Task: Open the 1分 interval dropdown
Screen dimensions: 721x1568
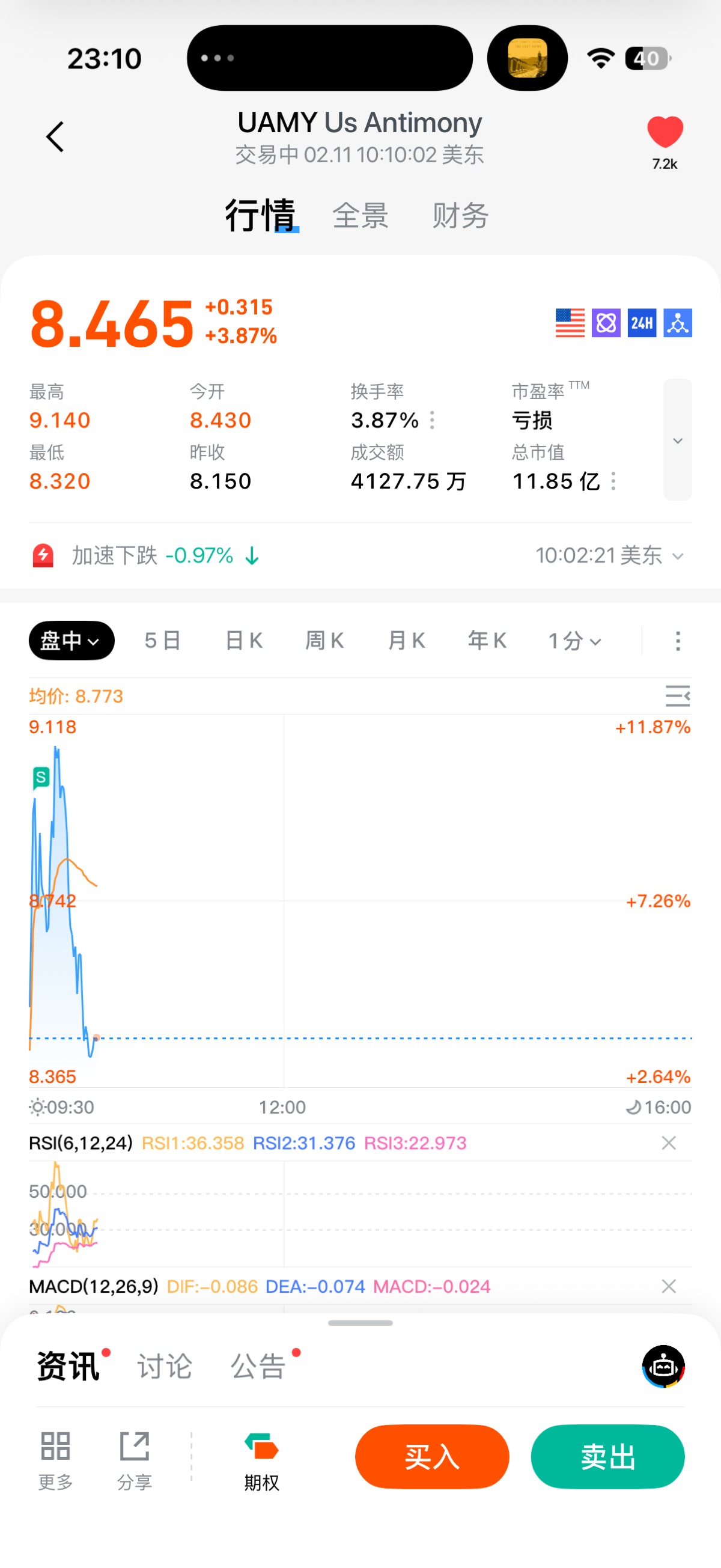Action: 574,640
